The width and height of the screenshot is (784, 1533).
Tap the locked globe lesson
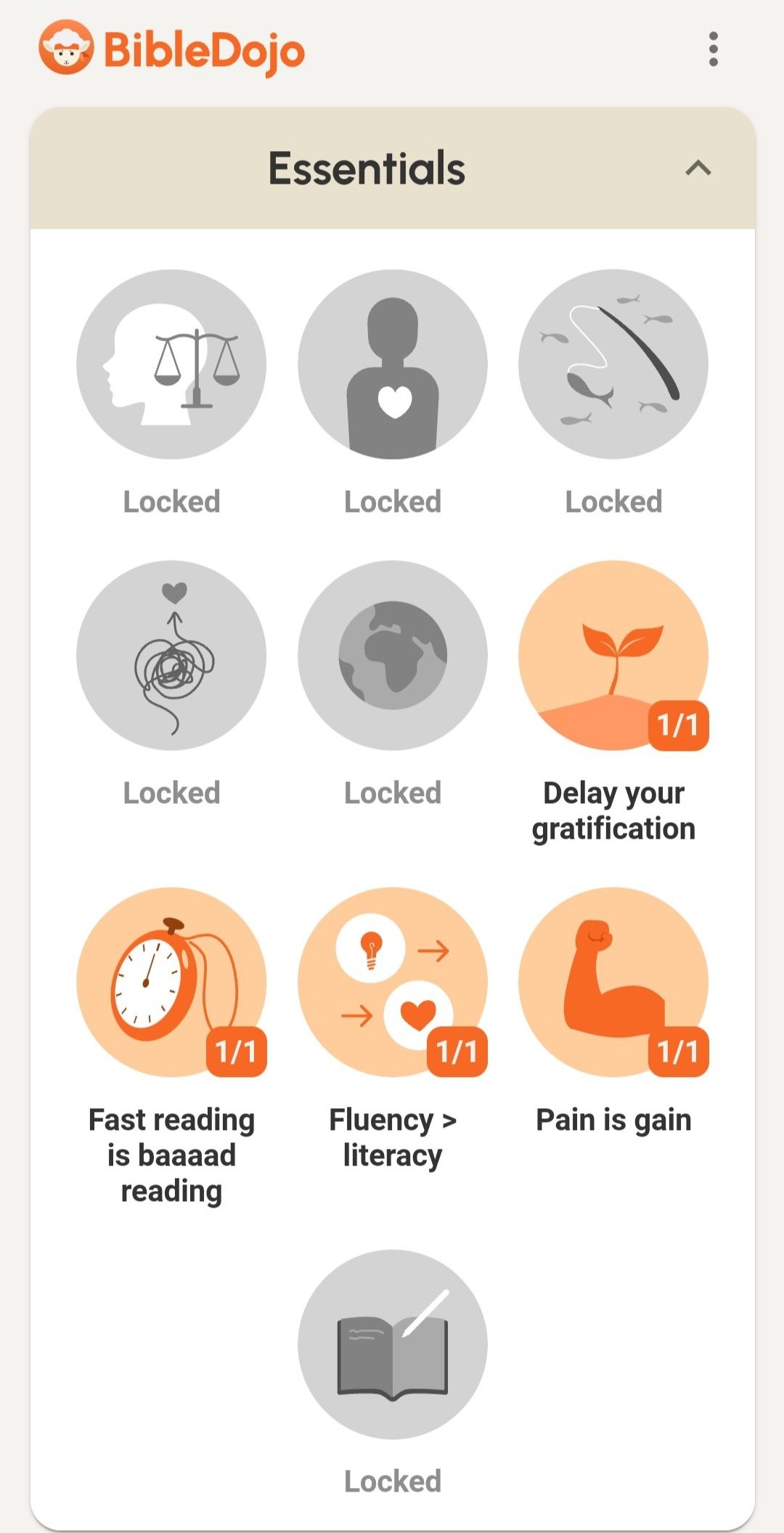(393, 655)
